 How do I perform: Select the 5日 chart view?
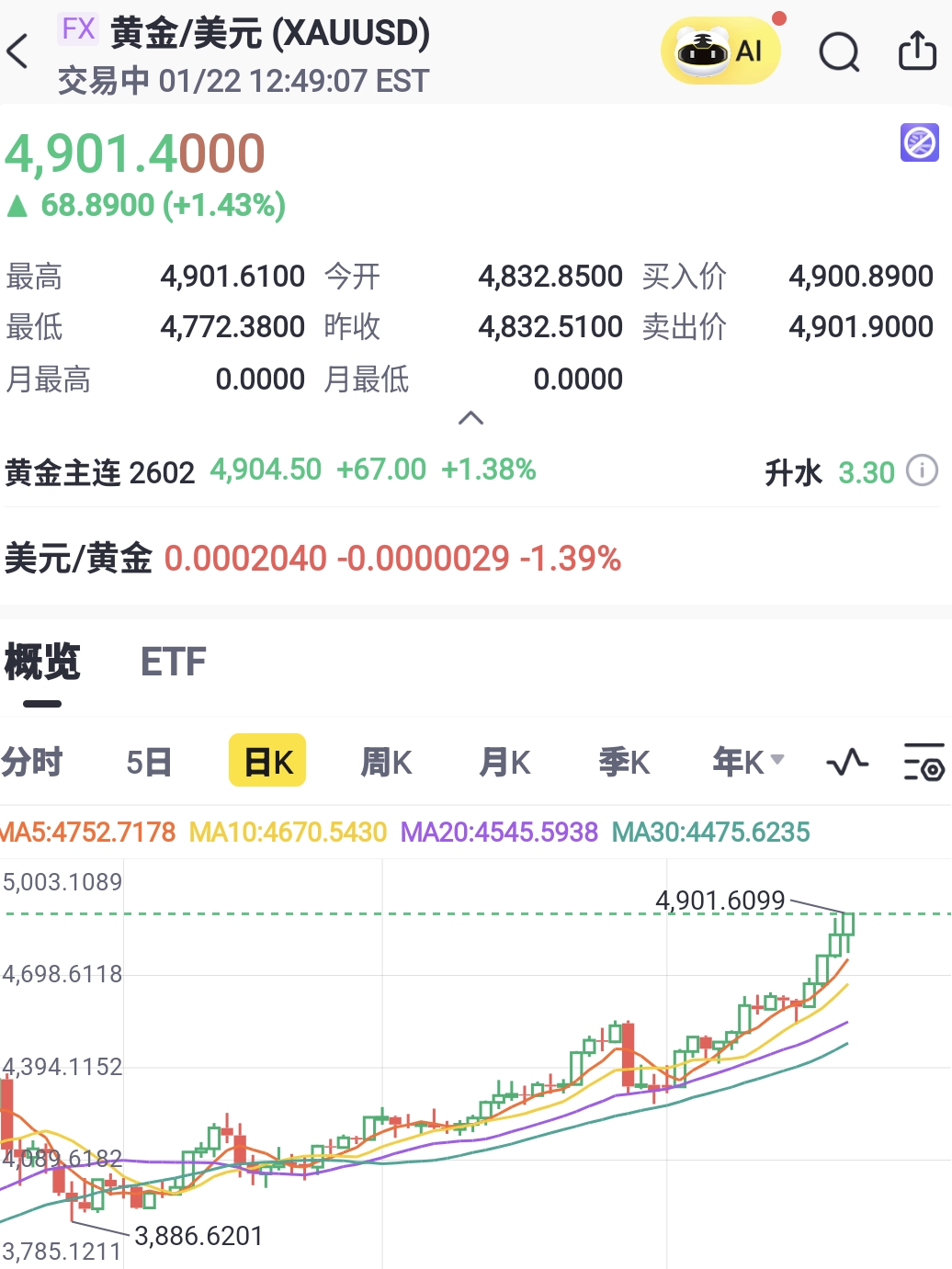click(x=149, y=763)
